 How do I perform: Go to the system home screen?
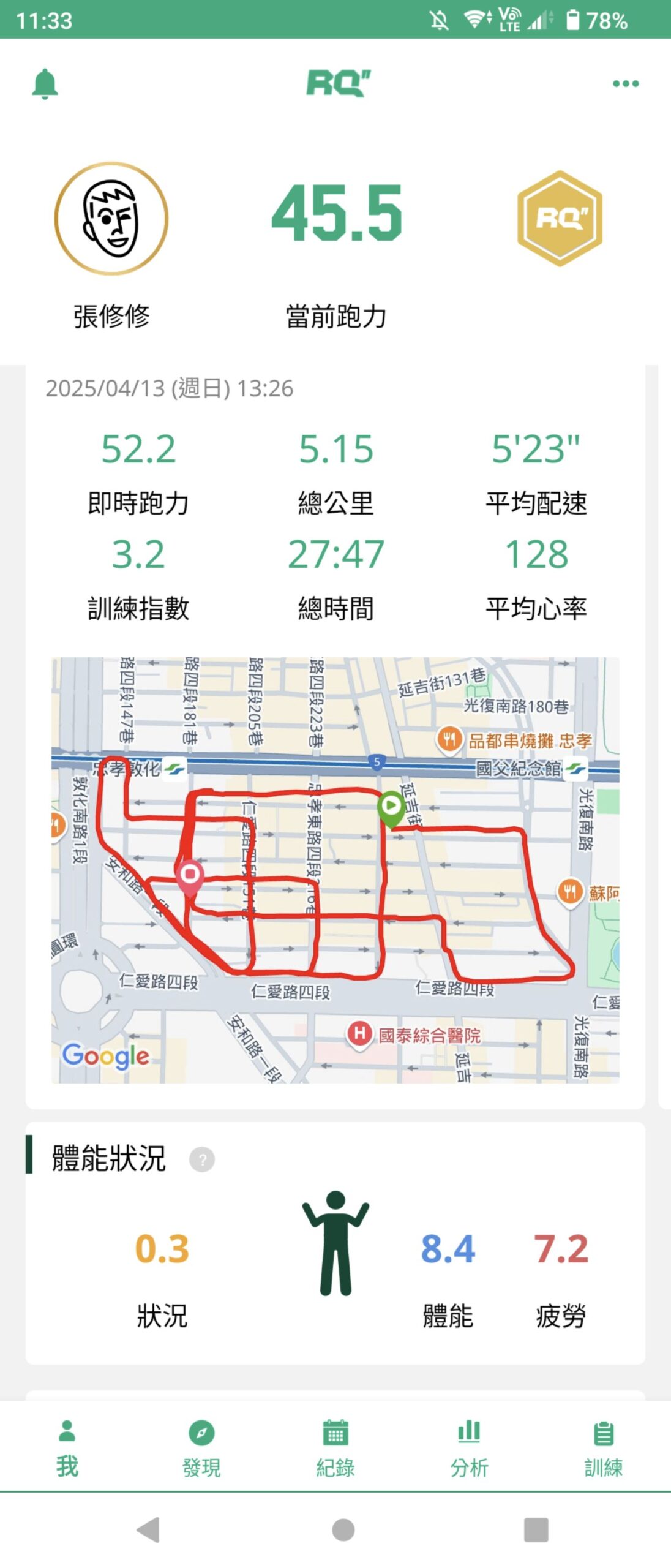(x=343, y=1529)
